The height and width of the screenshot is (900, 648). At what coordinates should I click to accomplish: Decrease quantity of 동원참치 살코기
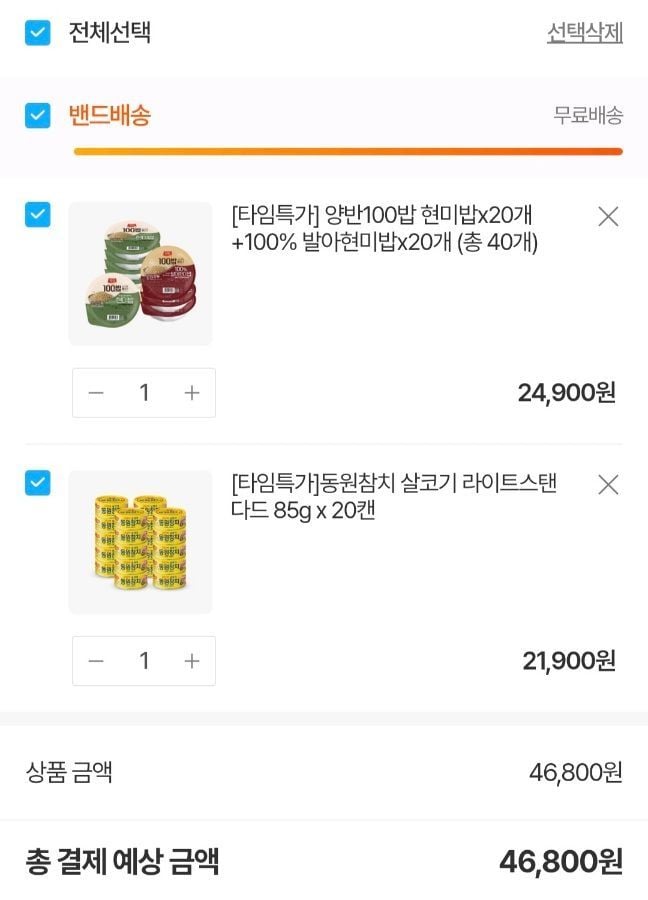pos(96,661)
